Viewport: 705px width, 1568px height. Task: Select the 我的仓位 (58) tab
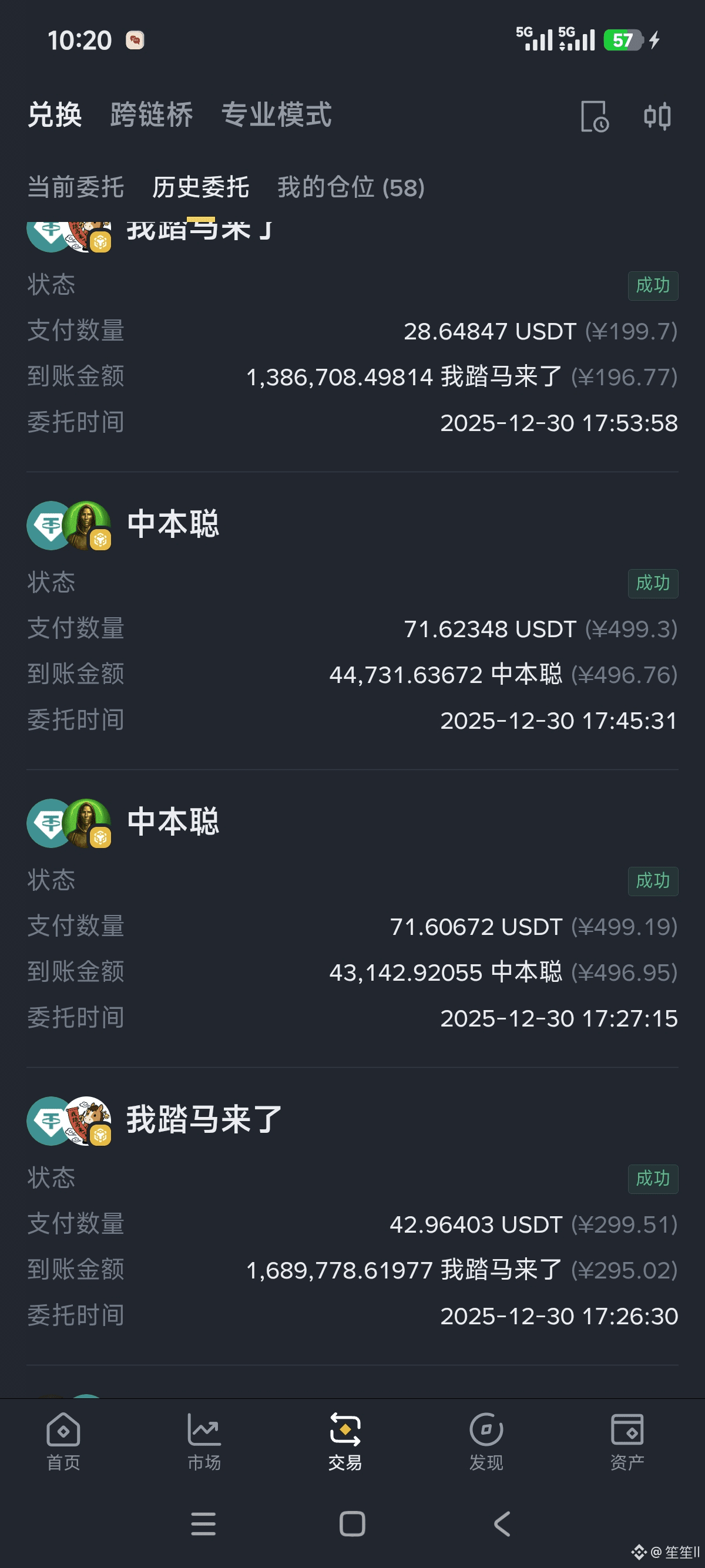click(x=351, y=187)
